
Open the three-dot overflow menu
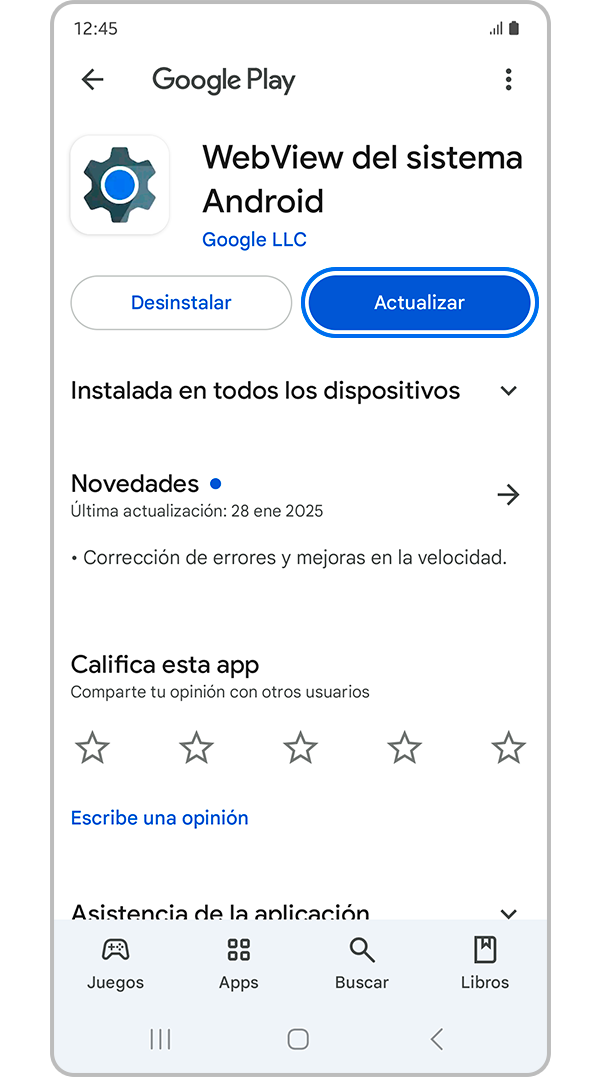[508, 80]
